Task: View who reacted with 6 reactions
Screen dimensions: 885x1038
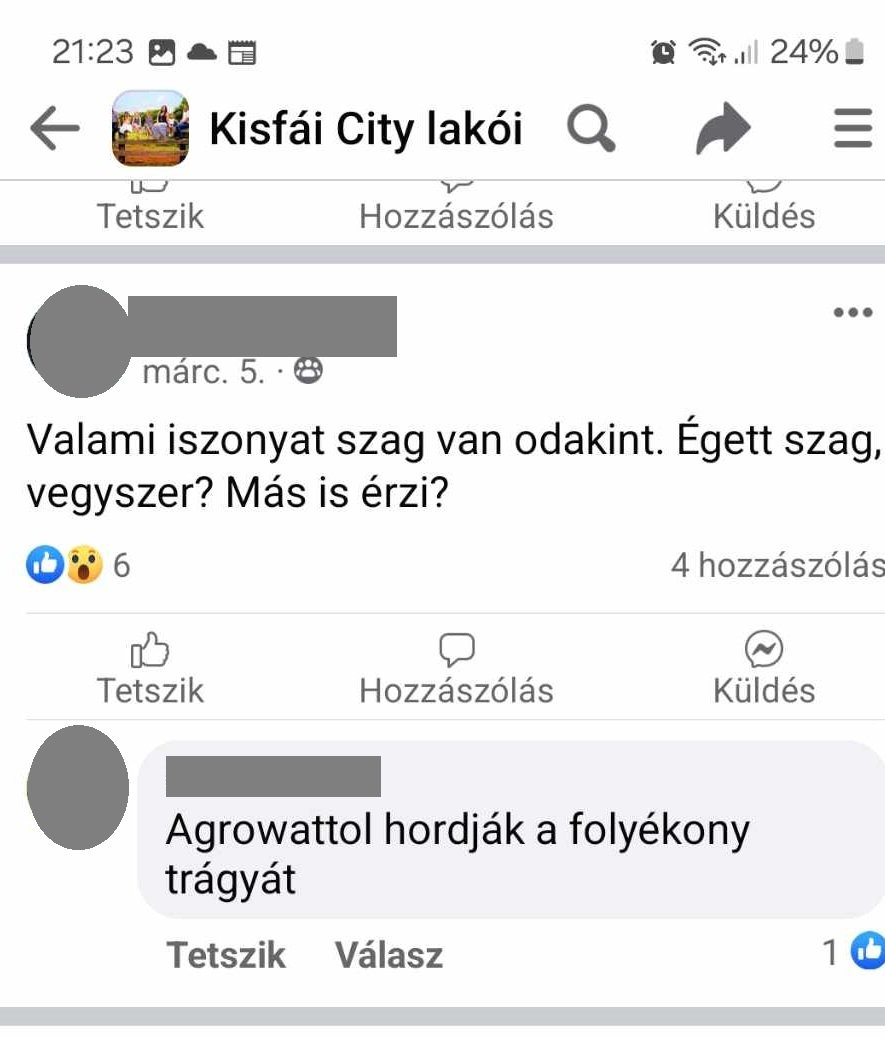Action: tap(78, 565)
